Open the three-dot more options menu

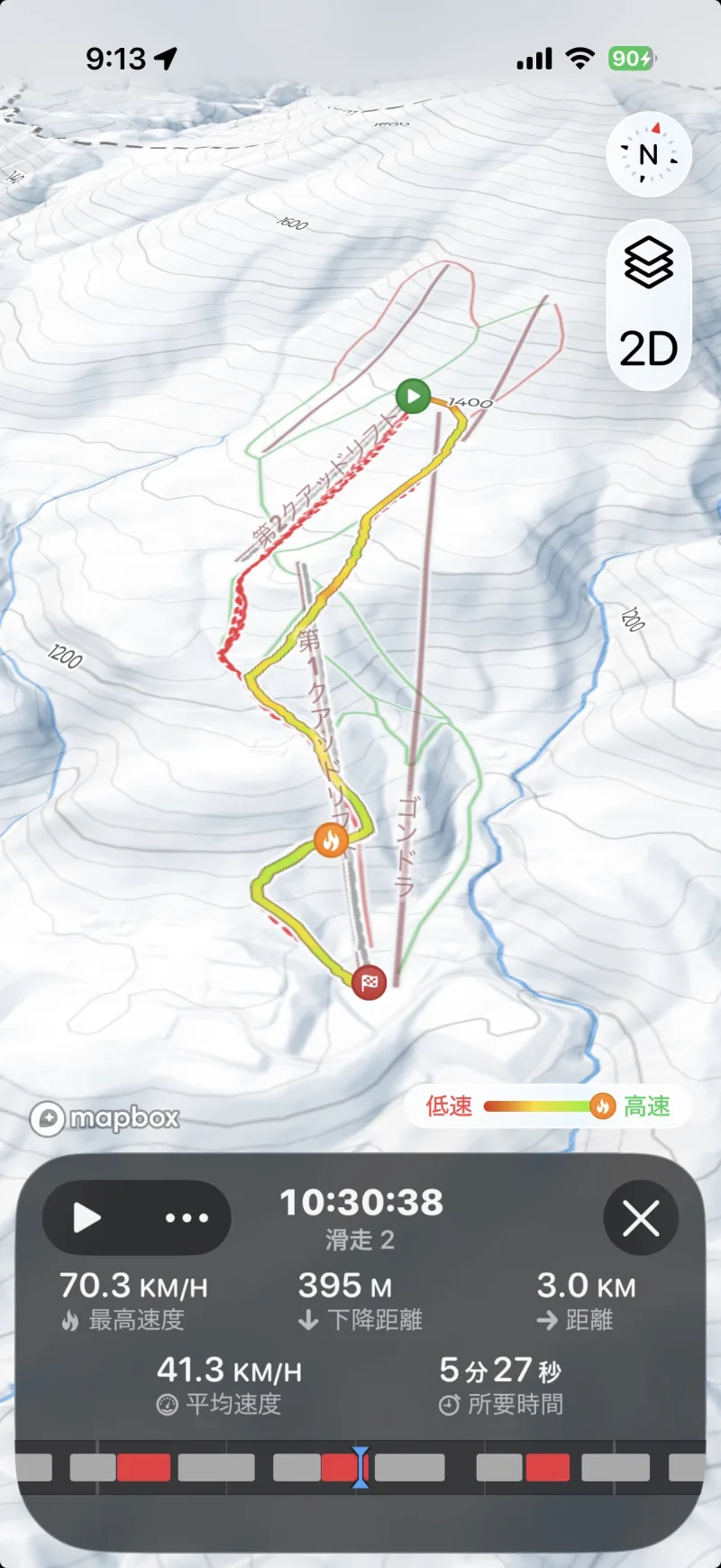pos(187,1218)
